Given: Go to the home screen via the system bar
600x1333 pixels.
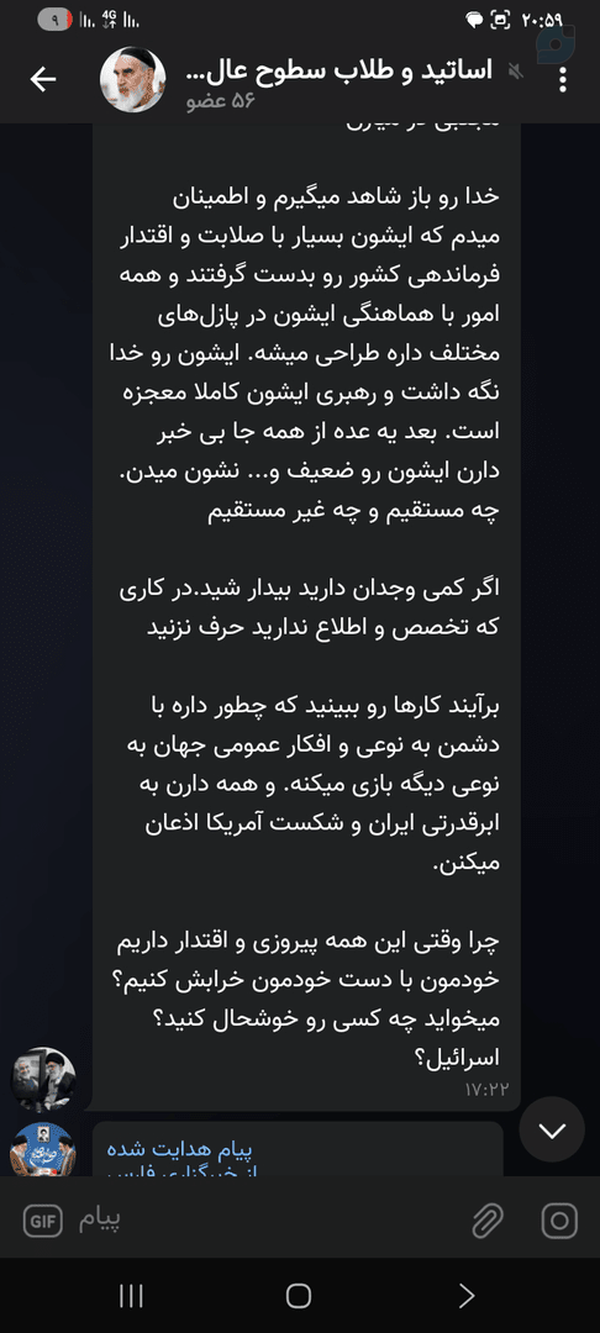Looking at the screenshot, I should pos(298,1296).
